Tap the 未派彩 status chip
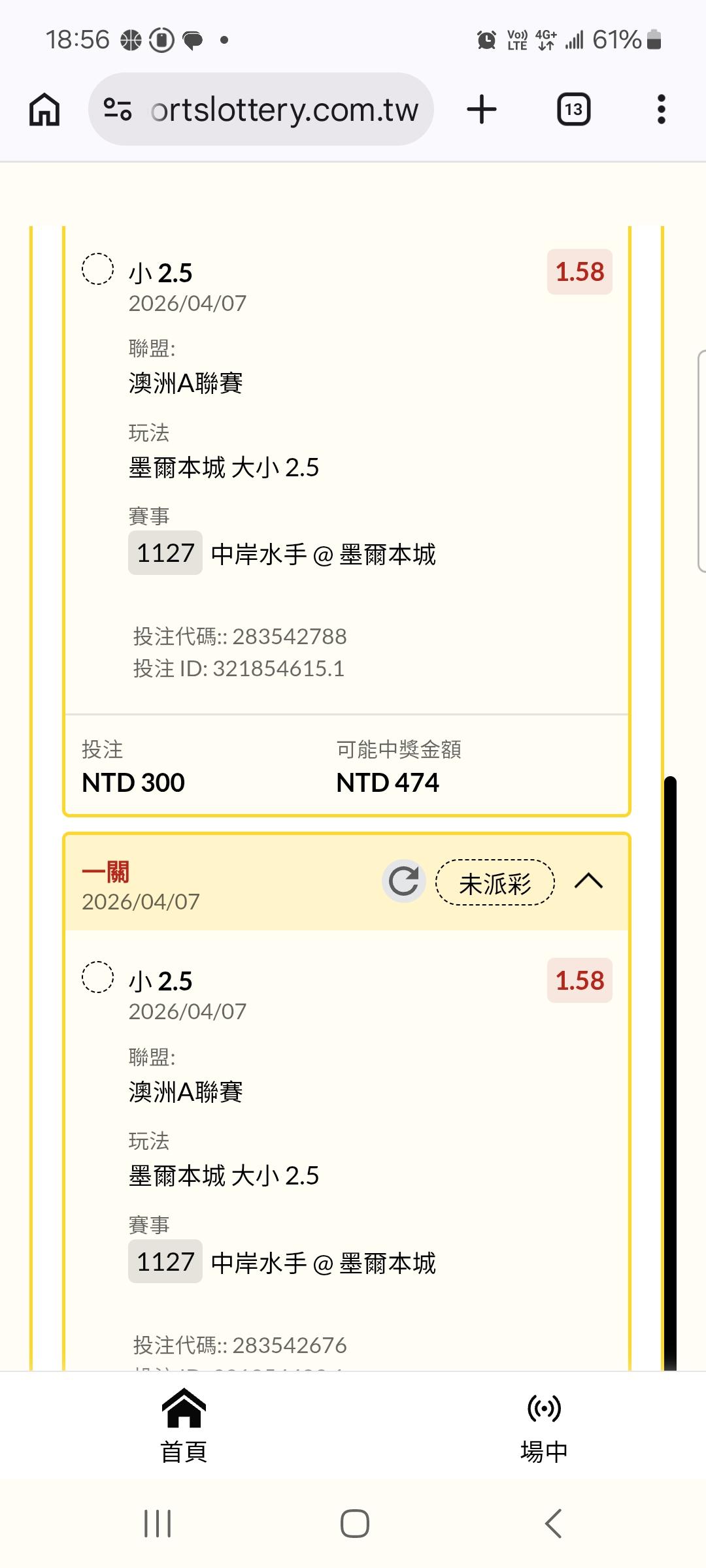706x1568 pixels. (x=495, y=883)
